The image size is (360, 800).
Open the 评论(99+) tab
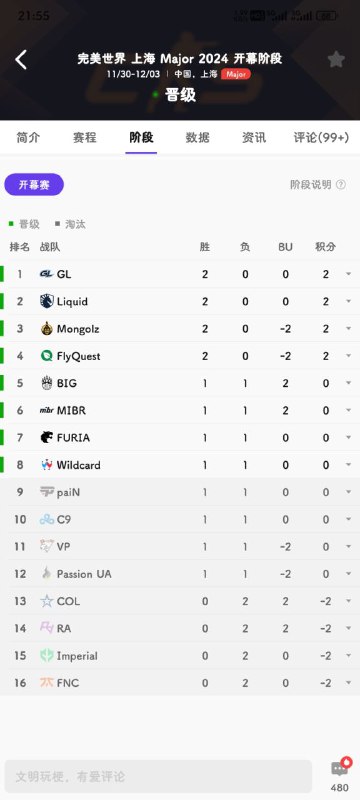click(x=321, y=137)
